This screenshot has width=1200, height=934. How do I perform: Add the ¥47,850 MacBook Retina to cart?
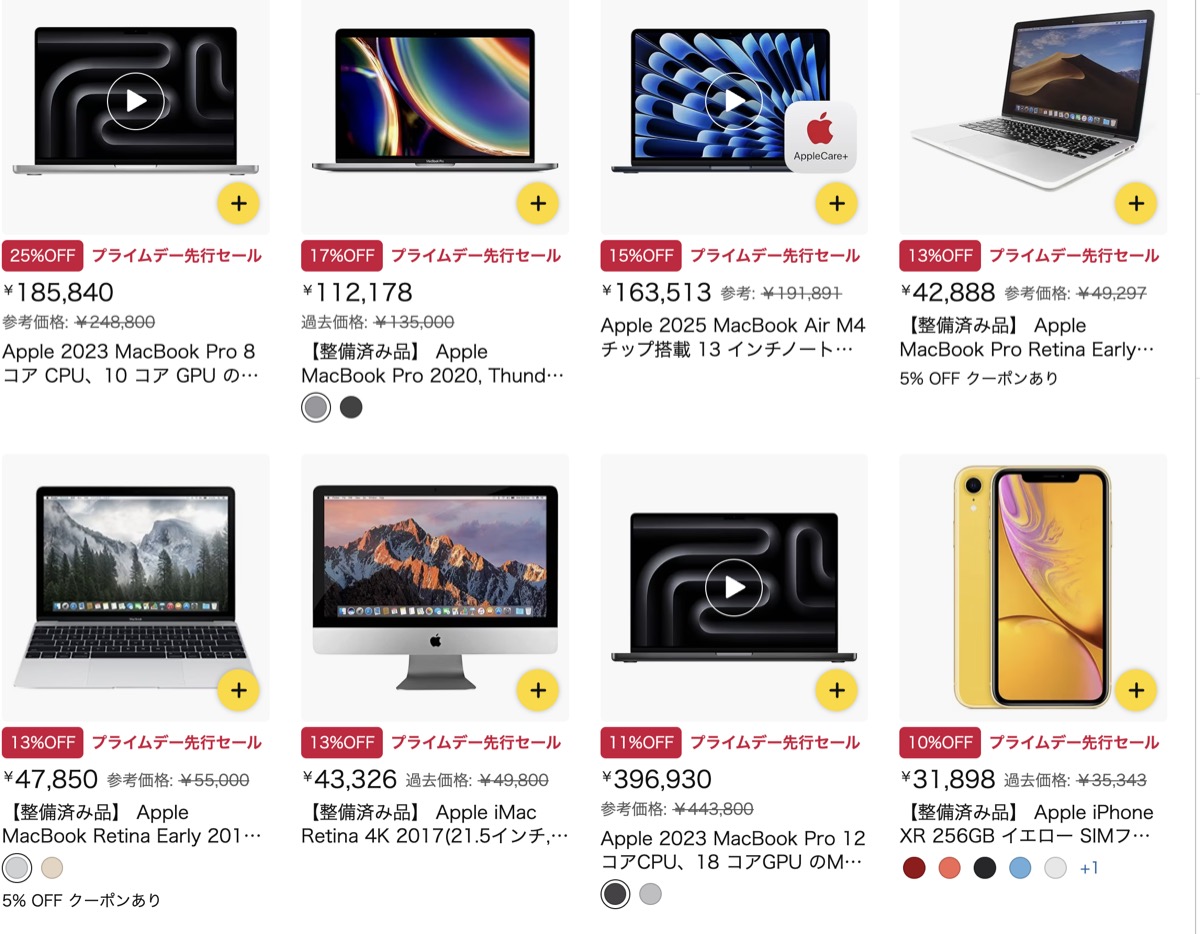(238, 690)
